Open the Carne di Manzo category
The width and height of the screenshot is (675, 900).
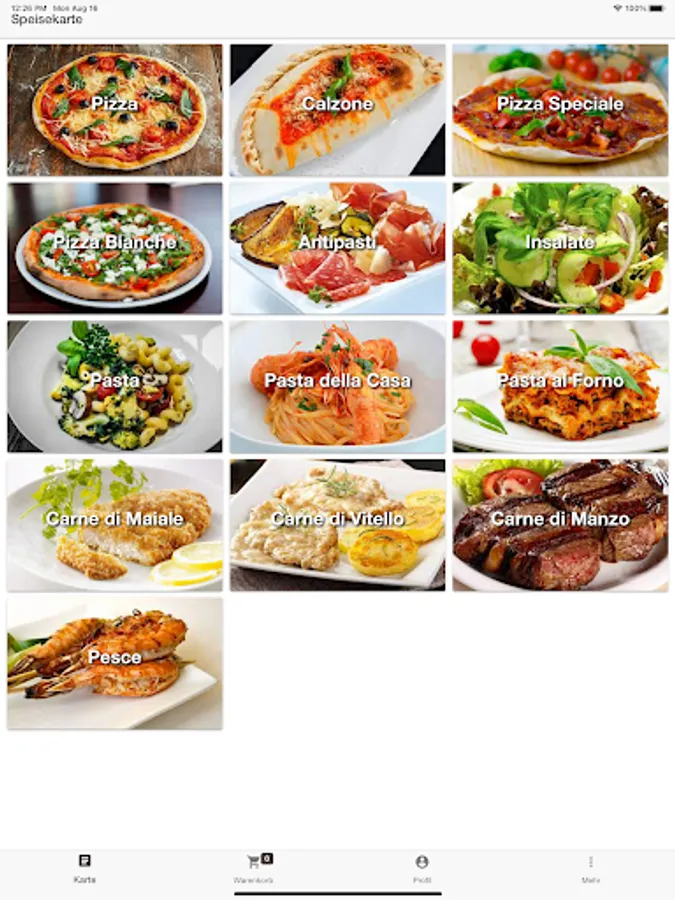tap(560, 525)
